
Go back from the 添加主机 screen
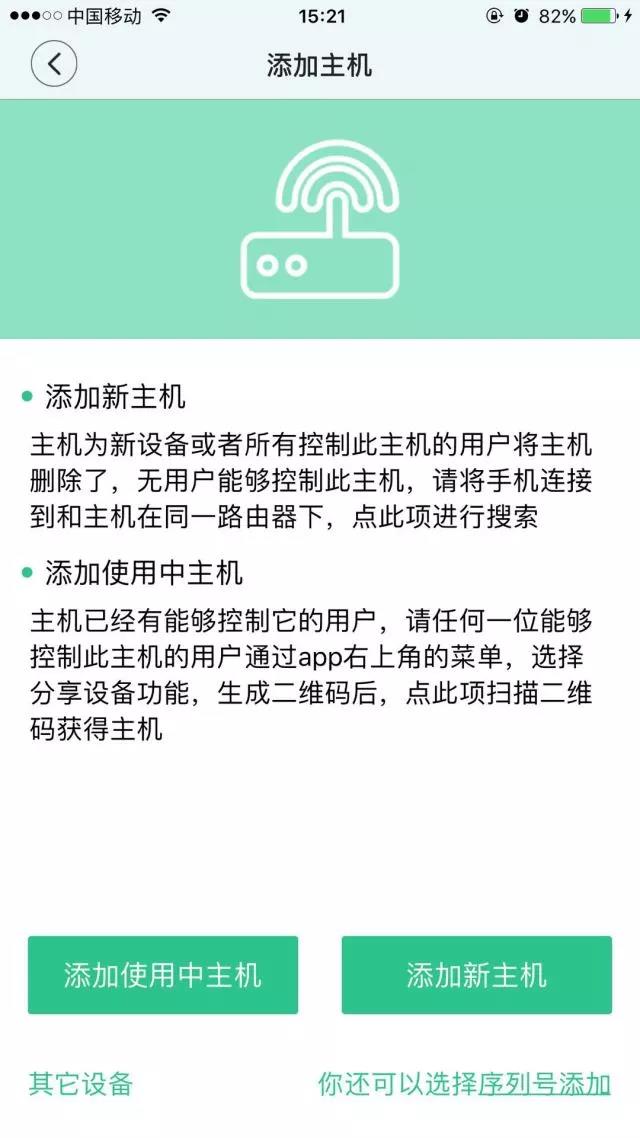[x=54, y=65]
